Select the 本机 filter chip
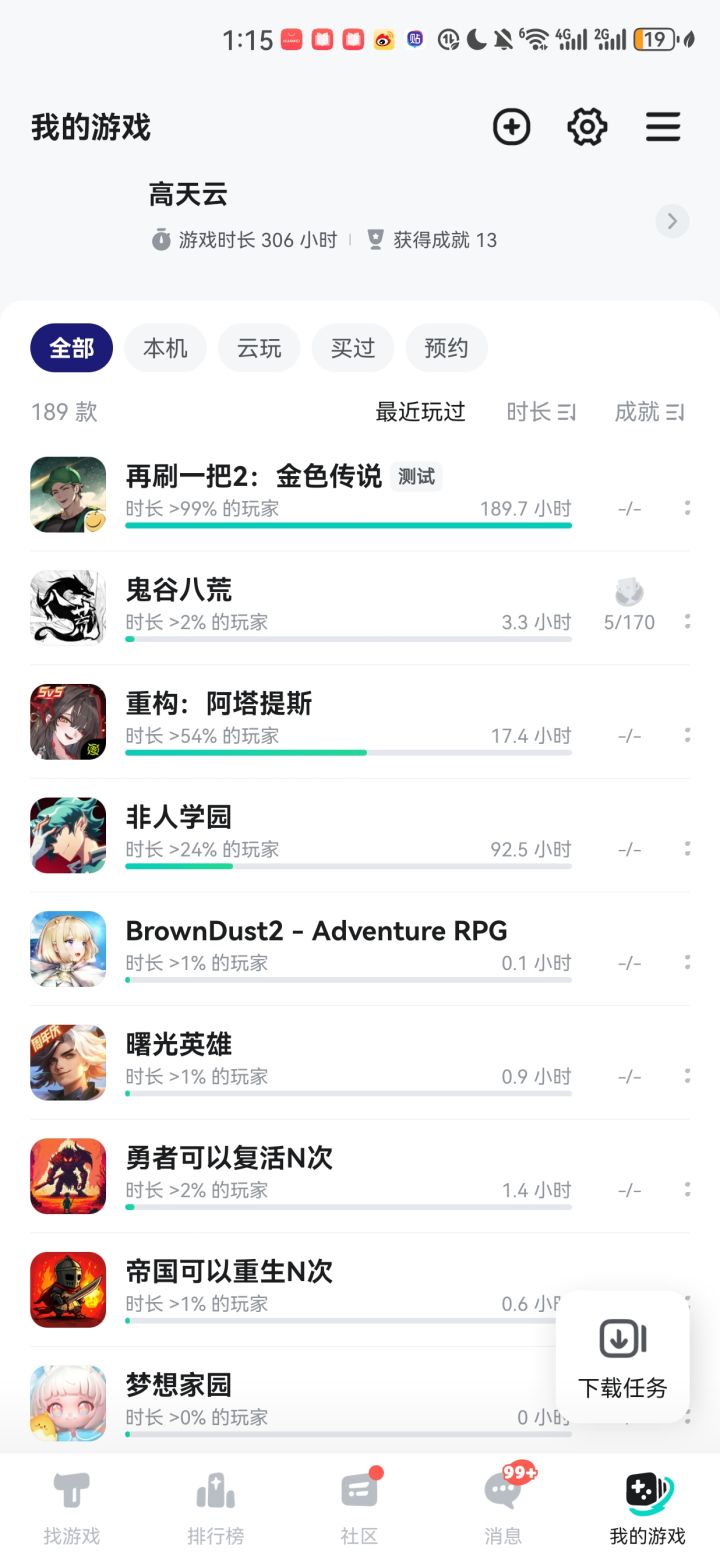 [x=165, y=348]
